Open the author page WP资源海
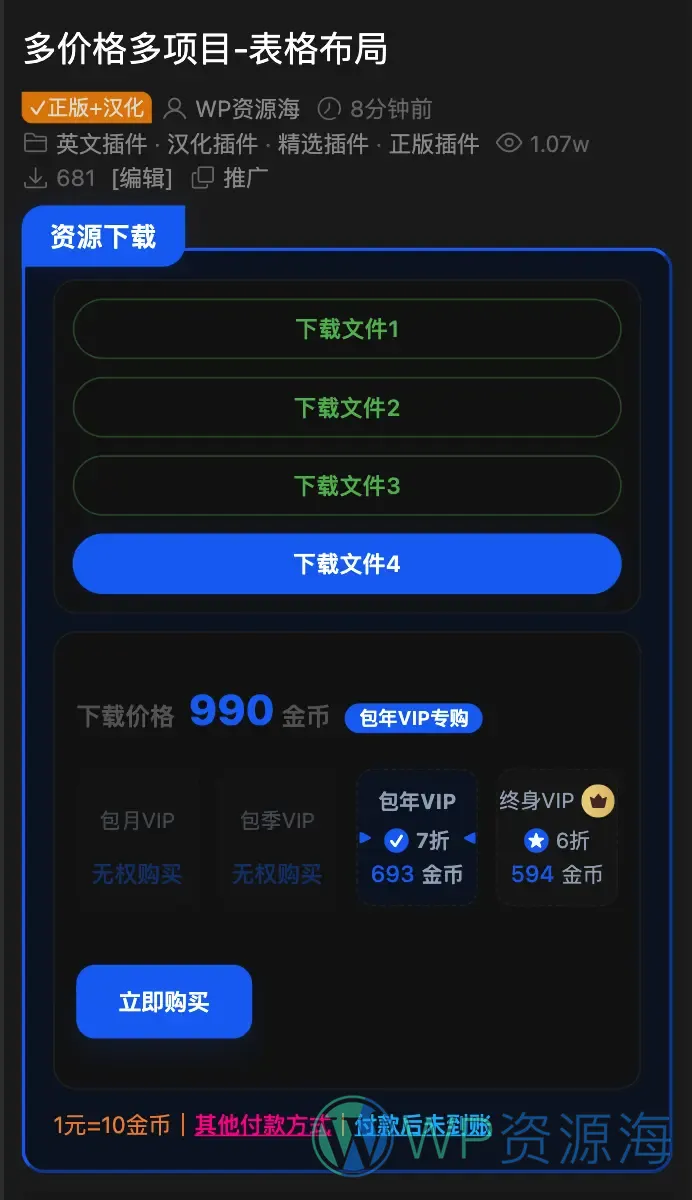This screenshot has height=1200, width=692. point(247,108)
